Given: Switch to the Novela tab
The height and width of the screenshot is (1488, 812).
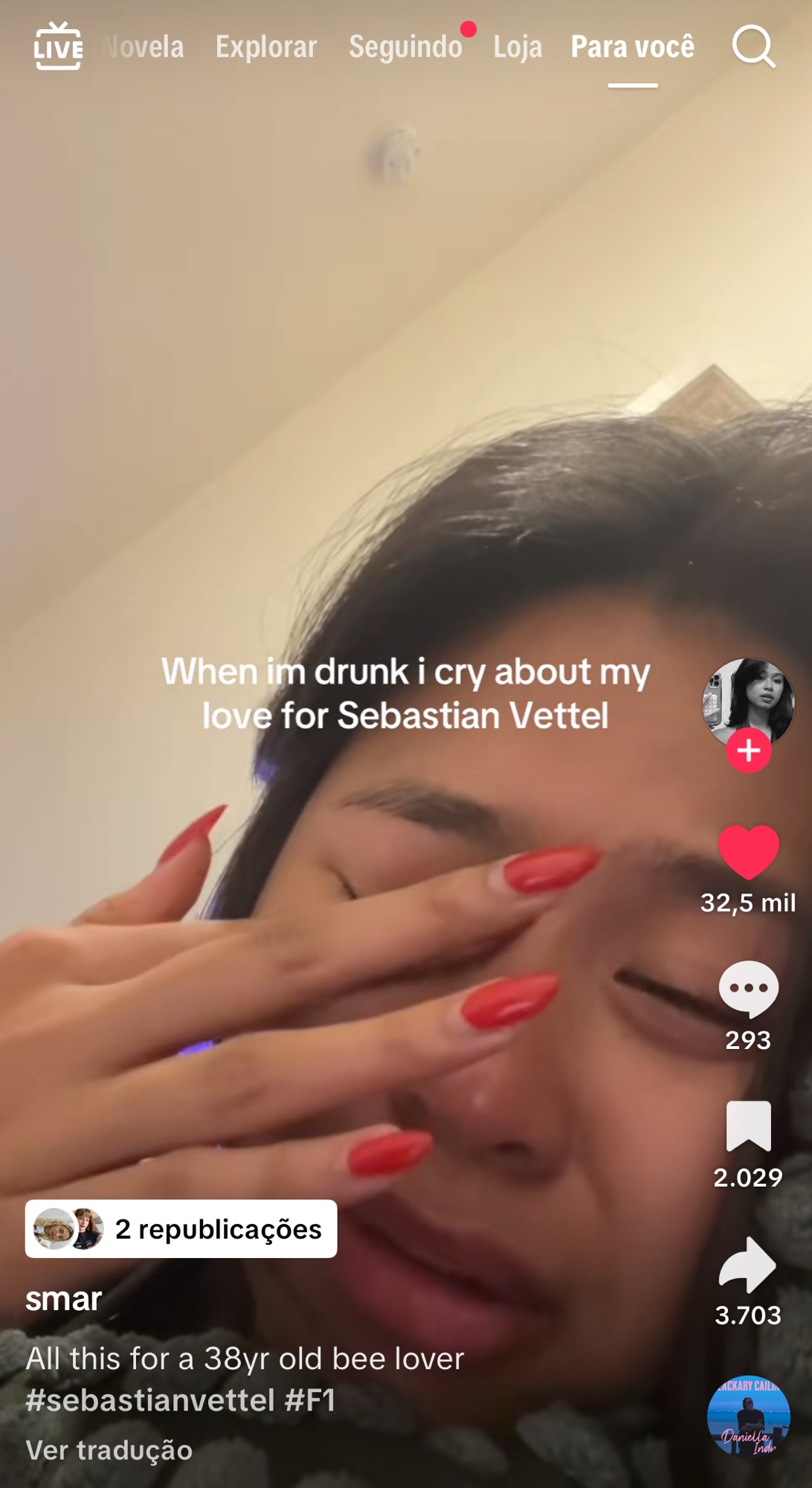Looking at the screenshot, I should click(145, 47).
